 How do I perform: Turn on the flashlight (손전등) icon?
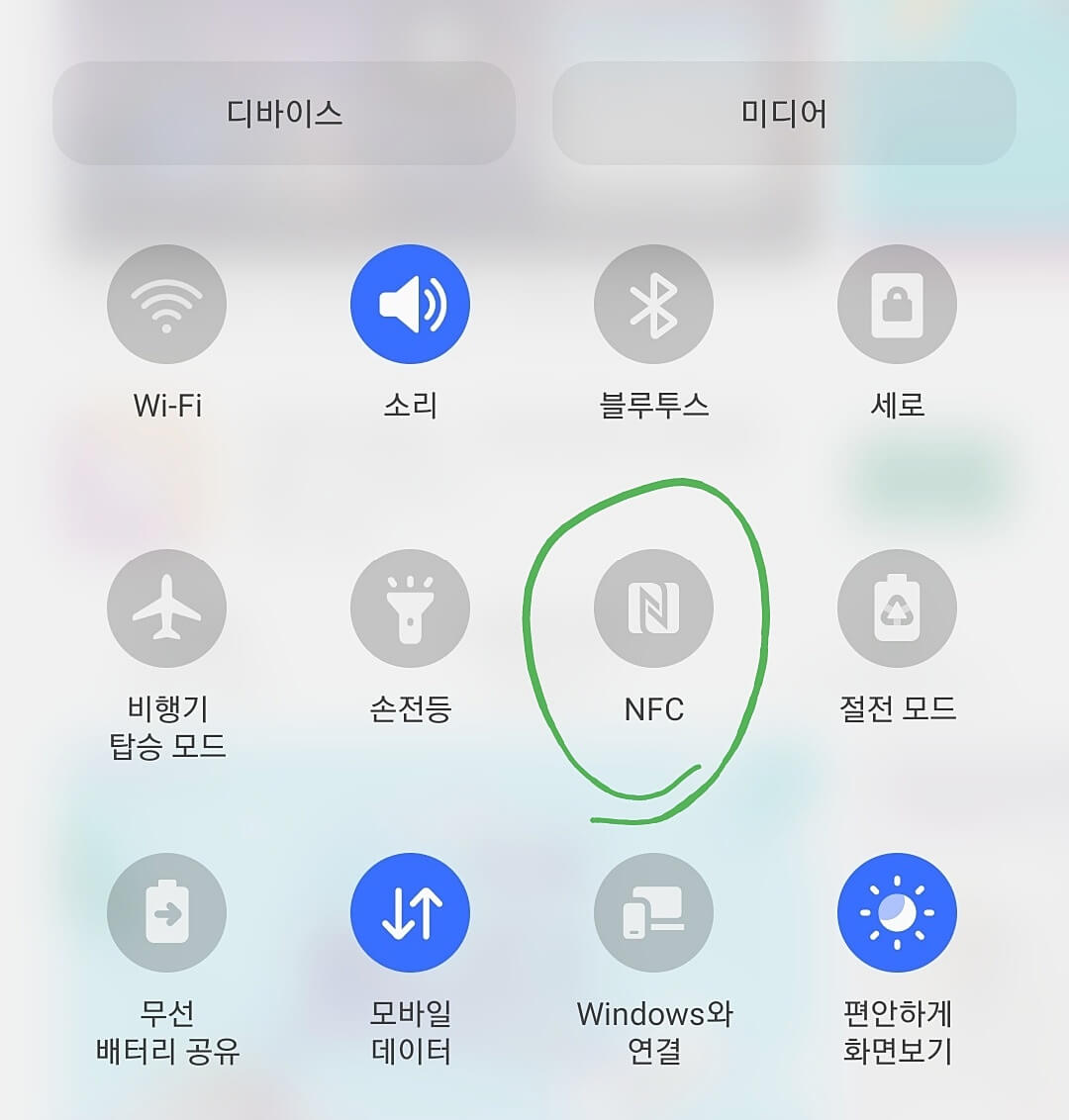[410, 608]
